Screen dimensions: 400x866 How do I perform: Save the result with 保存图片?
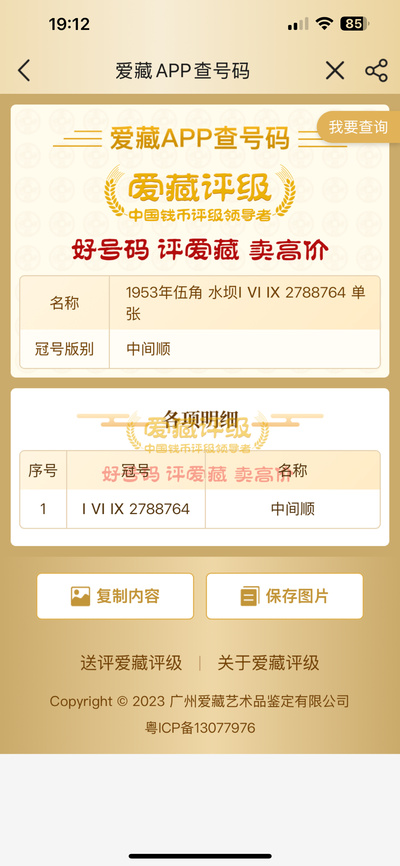click(285, 596)
